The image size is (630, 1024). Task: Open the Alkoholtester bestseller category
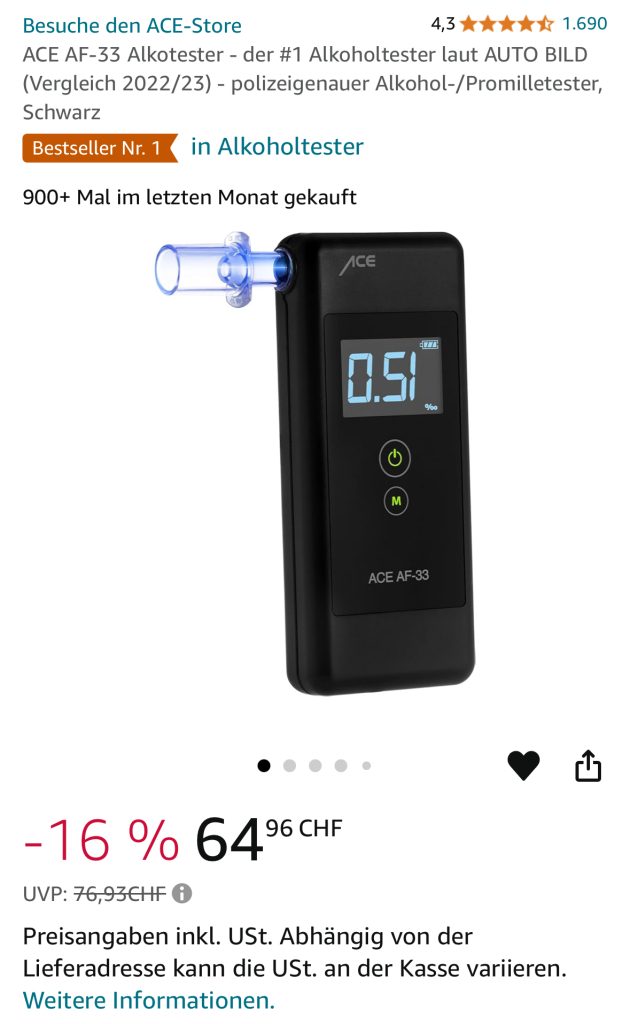coord(277,147)
